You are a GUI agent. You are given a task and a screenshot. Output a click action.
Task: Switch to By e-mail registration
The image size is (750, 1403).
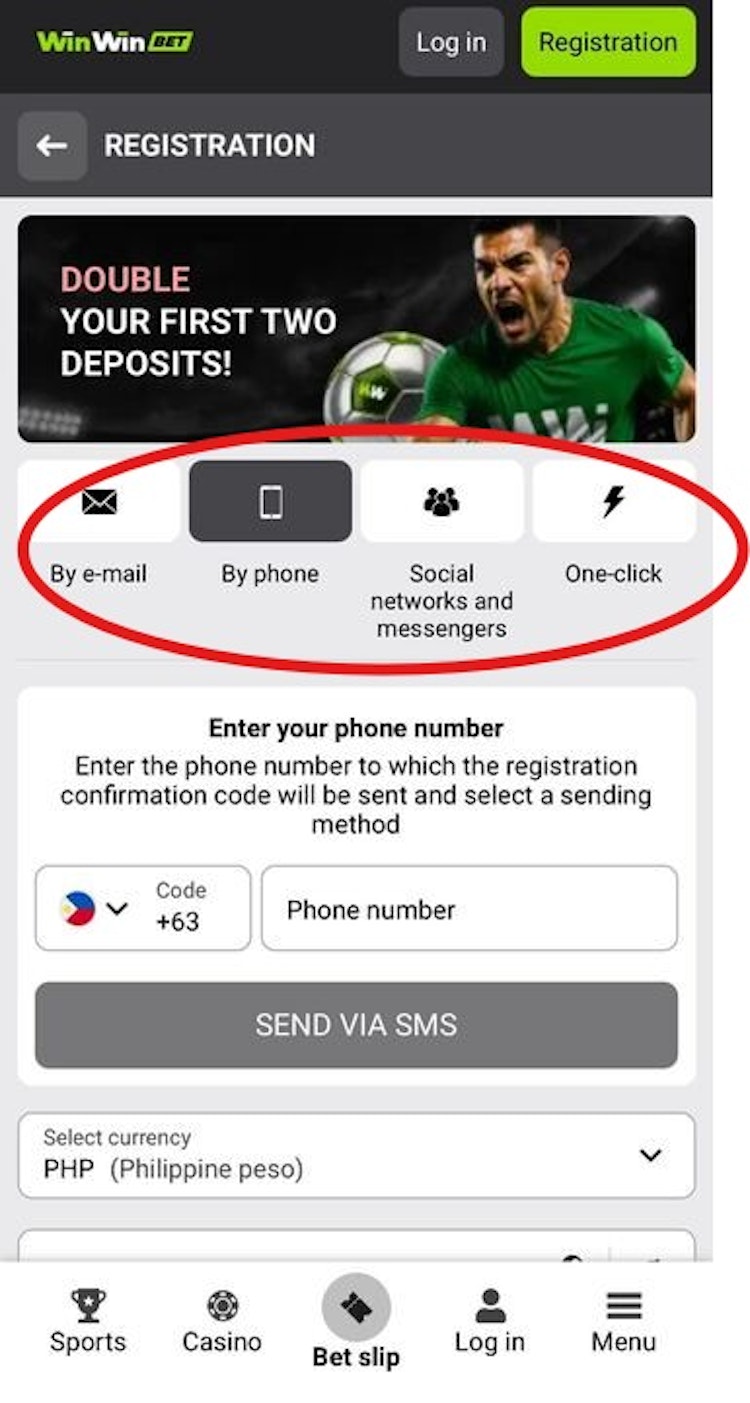coord(98,502)
